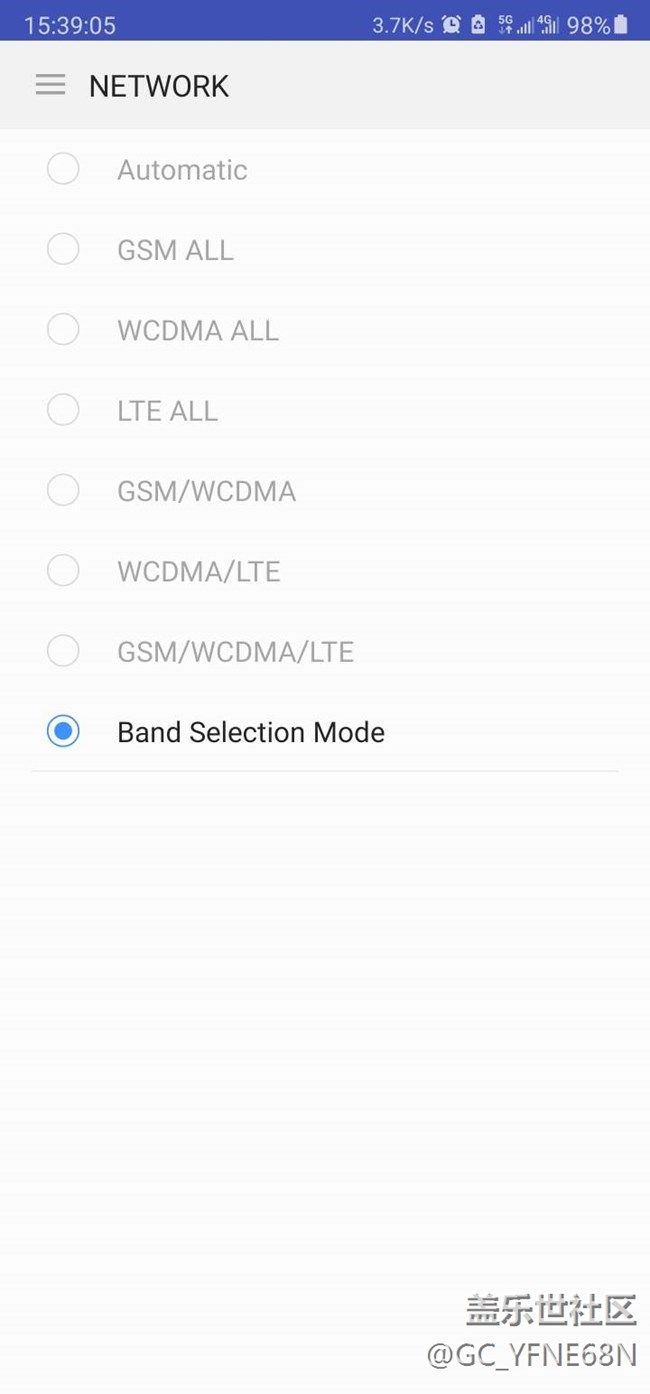The height and width of the screenshot is (1394, 650).
Task: Choose GSM ALL network mode
Action: pyautogui.click(x=63, y=249)
